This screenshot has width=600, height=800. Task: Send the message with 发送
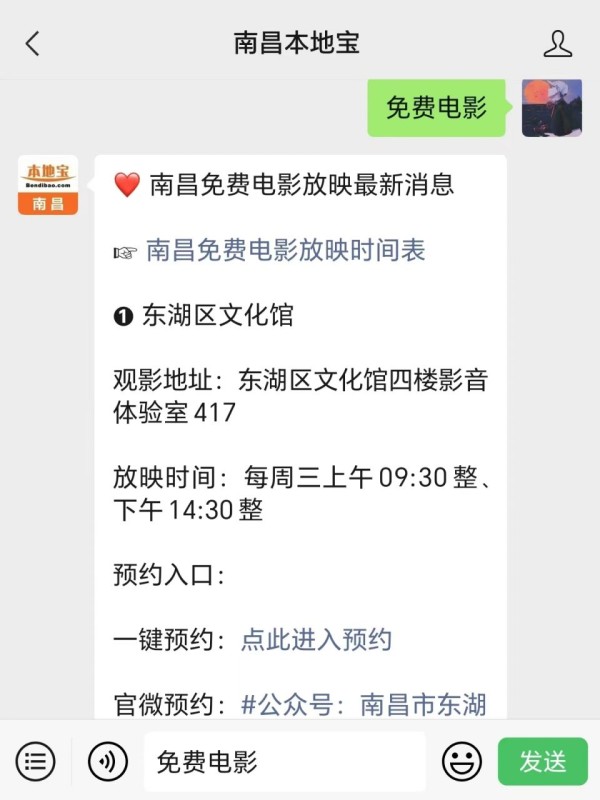point(542,762)
